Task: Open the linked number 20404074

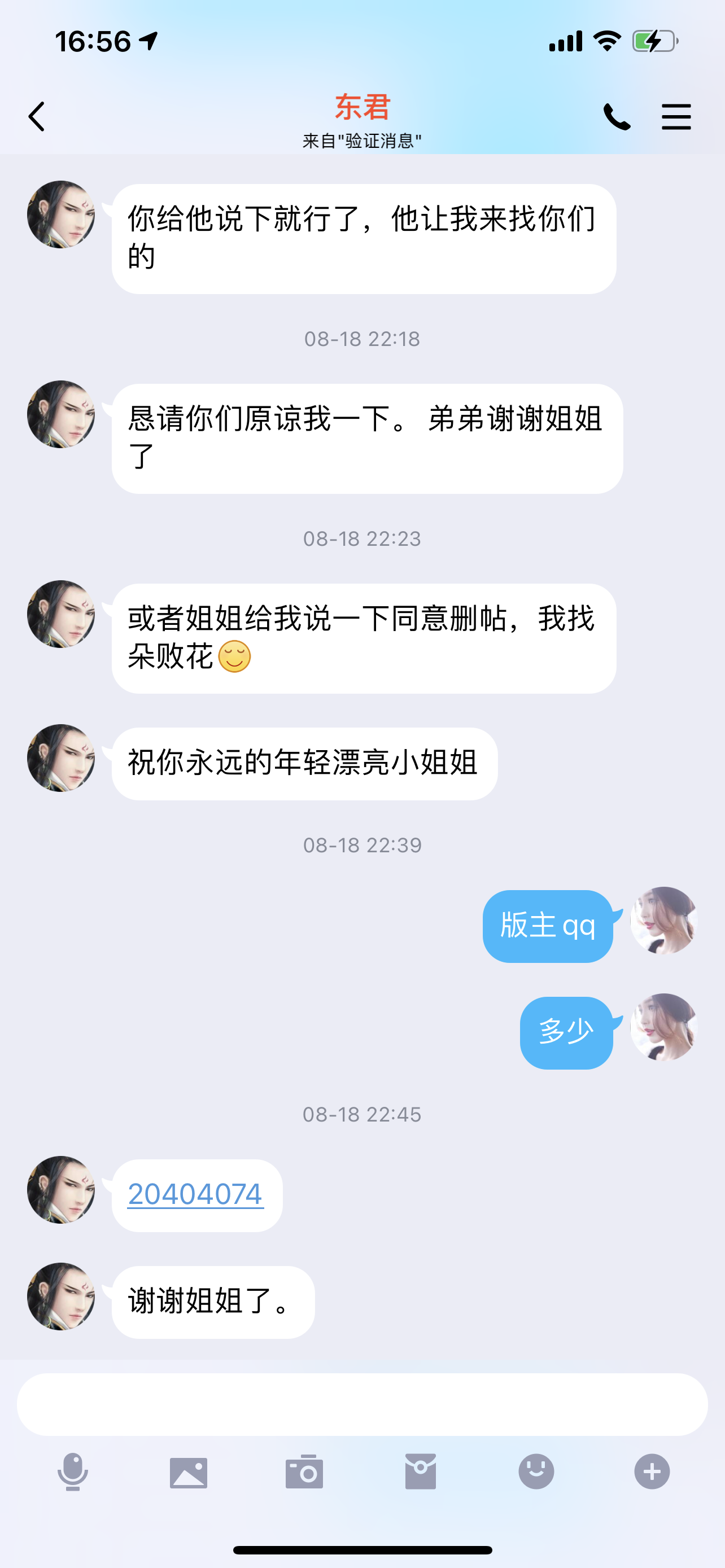Action: (195, 1194)
